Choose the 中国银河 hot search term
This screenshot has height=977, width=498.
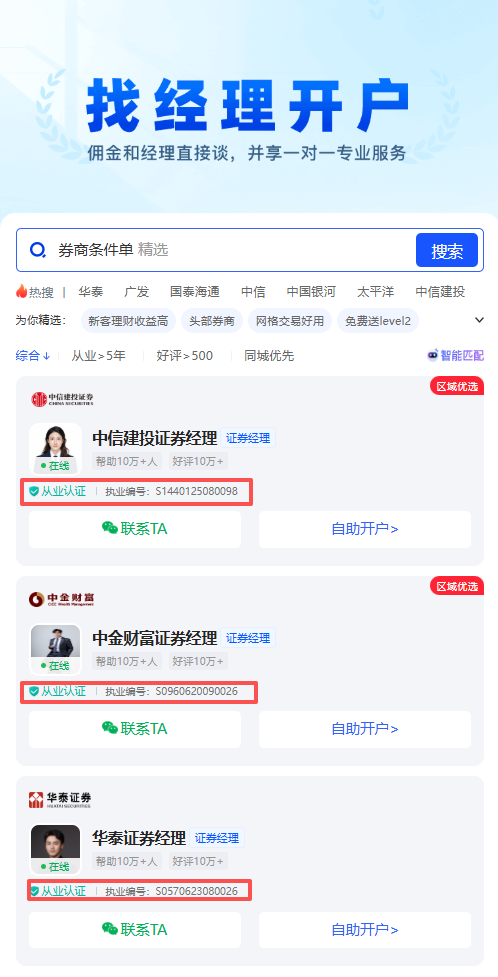[x=311, y=292]
